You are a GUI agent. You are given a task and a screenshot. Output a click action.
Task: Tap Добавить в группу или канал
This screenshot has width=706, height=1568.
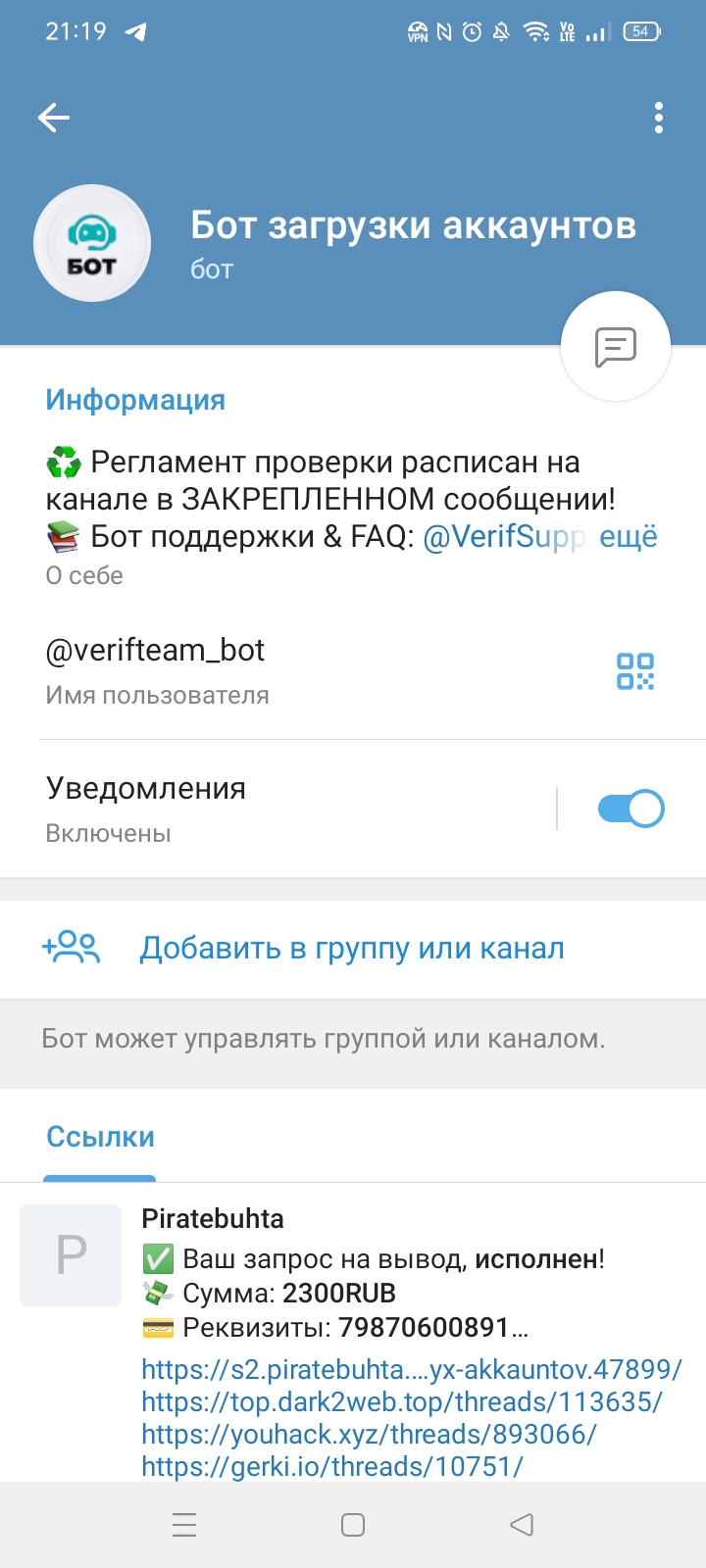click(351, 949)
